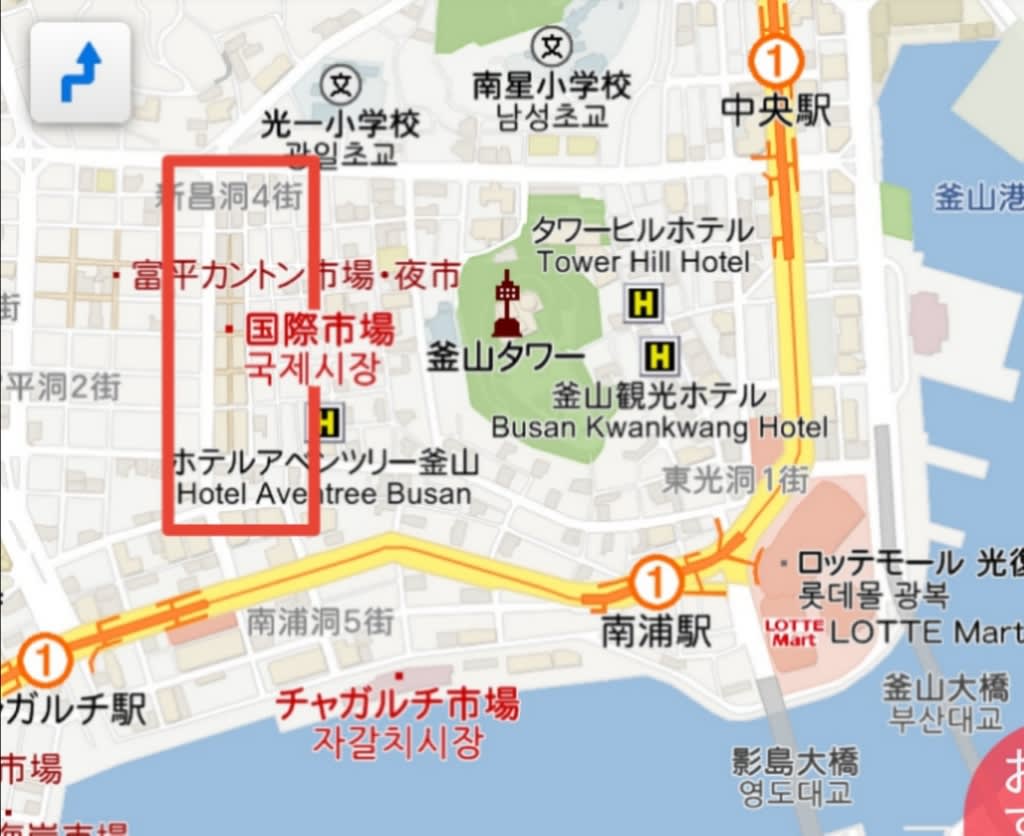Tap the Tower Hill Hotel marker
Viewport: 1024px width, 836px height.
(x=643, y=303)
